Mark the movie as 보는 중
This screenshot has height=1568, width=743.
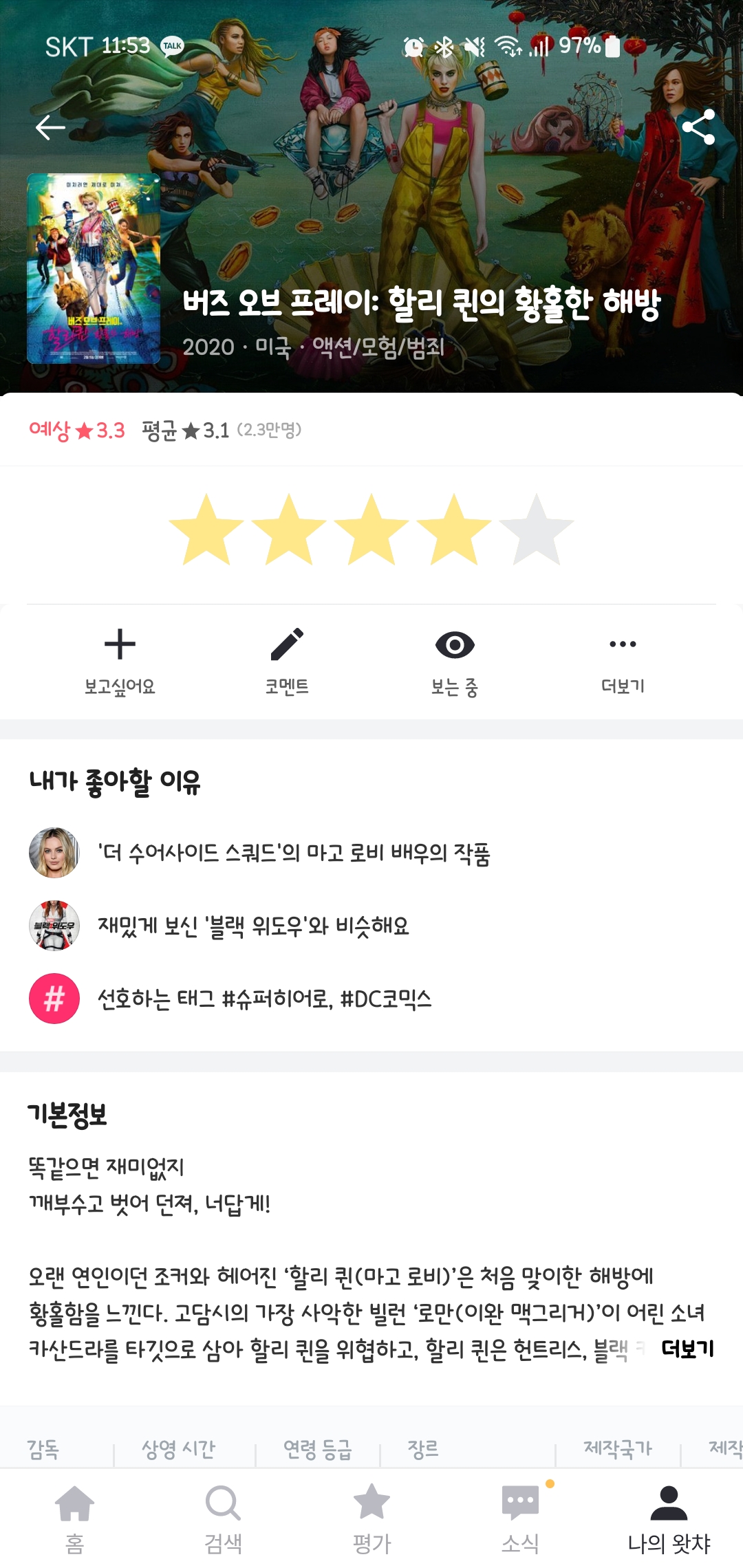(455, 660)
